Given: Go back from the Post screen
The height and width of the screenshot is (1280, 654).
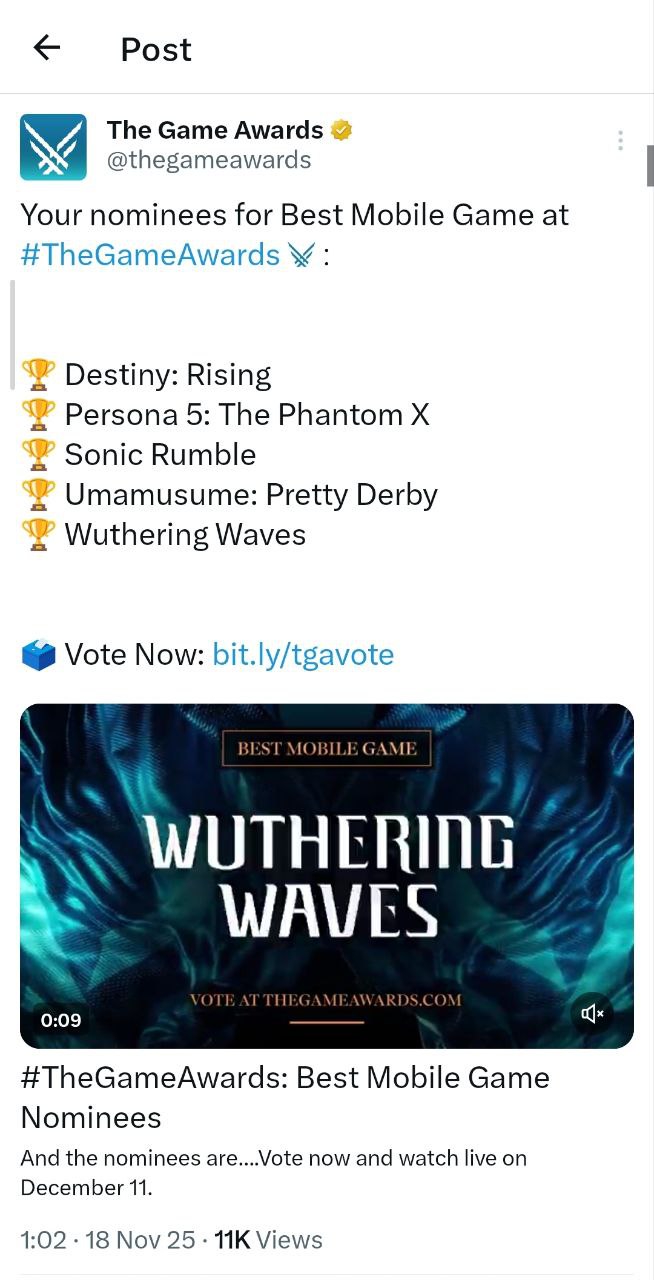Looking at the screenshot, I should click(47, 48).
